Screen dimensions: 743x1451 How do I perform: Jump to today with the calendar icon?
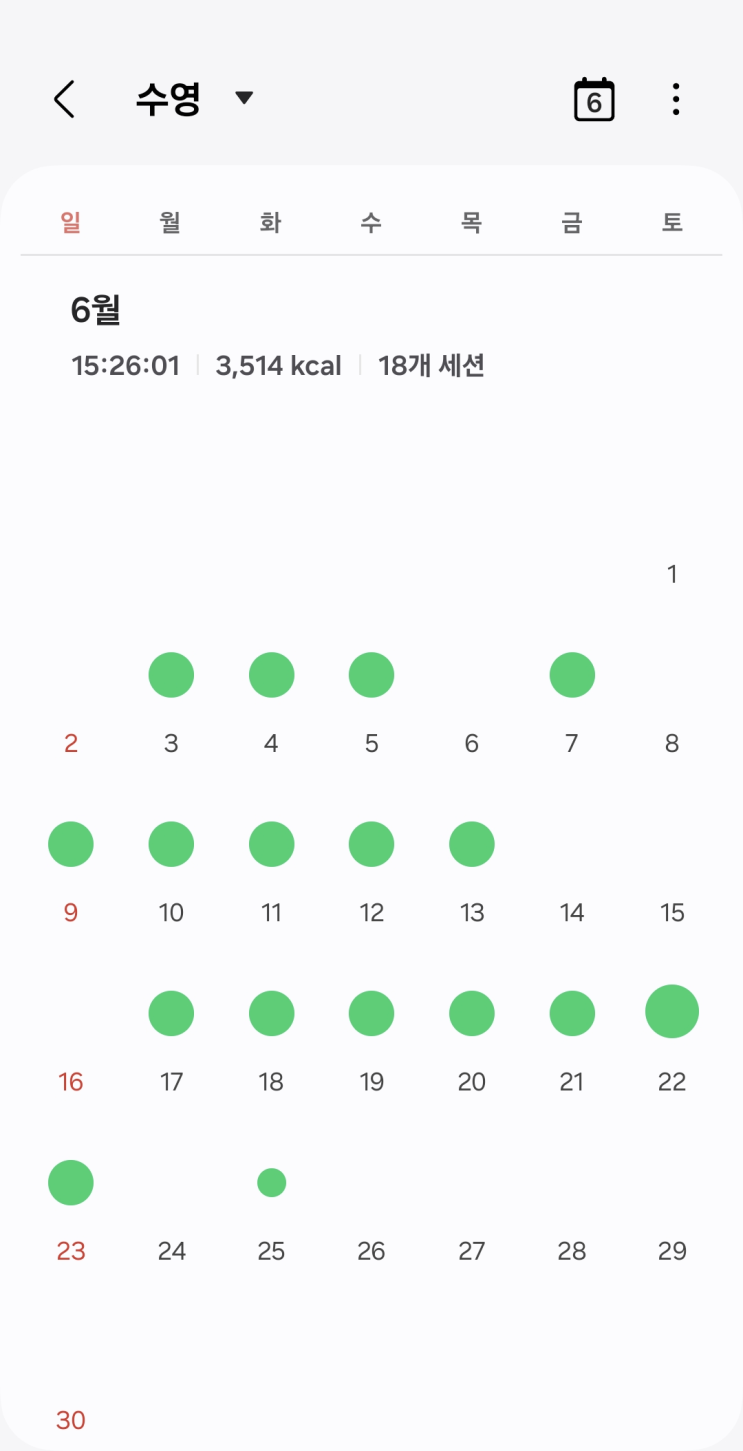(x=594, y=99)
